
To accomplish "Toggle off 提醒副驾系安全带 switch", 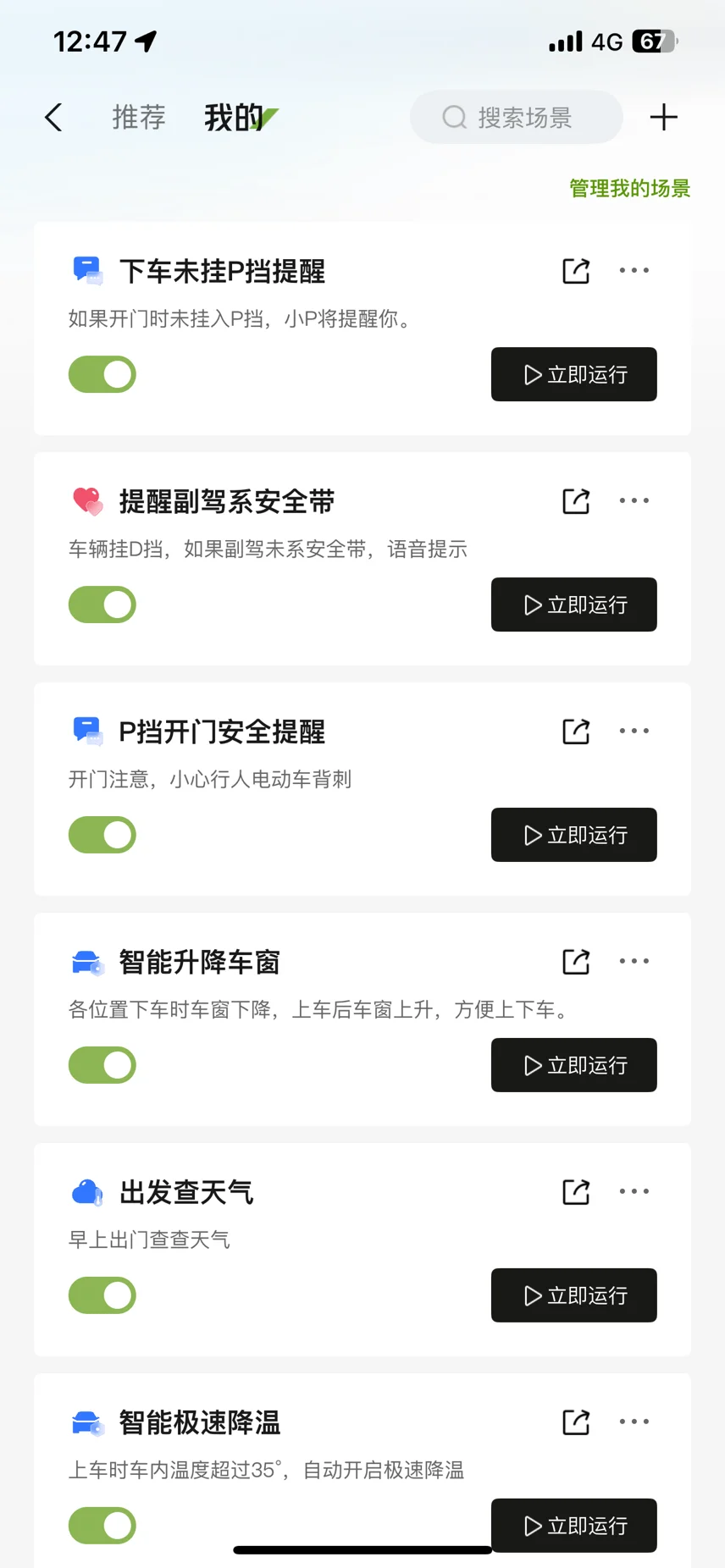I will [x=102, y=605].
